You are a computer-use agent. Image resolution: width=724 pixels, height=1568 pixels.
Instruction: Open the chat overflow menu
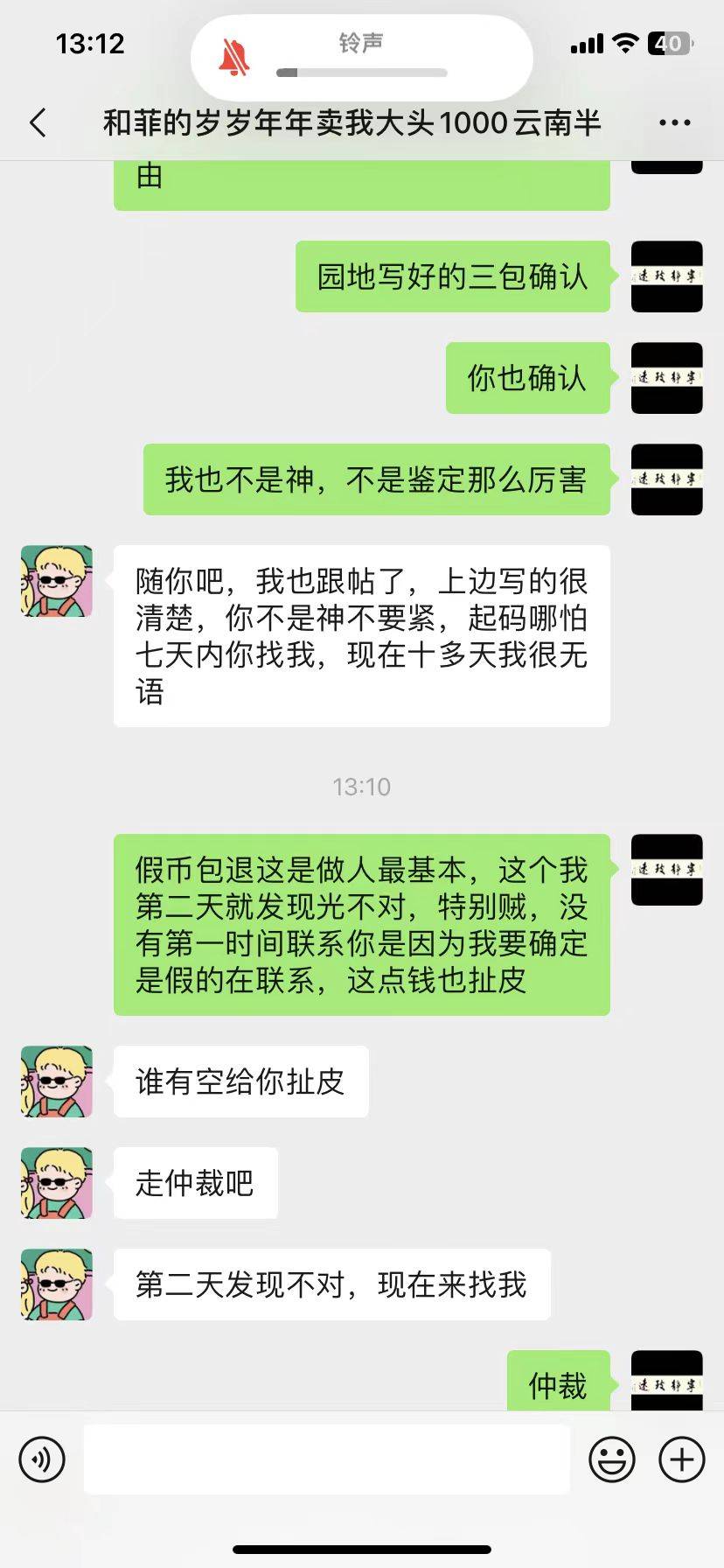tap(674, 123)
